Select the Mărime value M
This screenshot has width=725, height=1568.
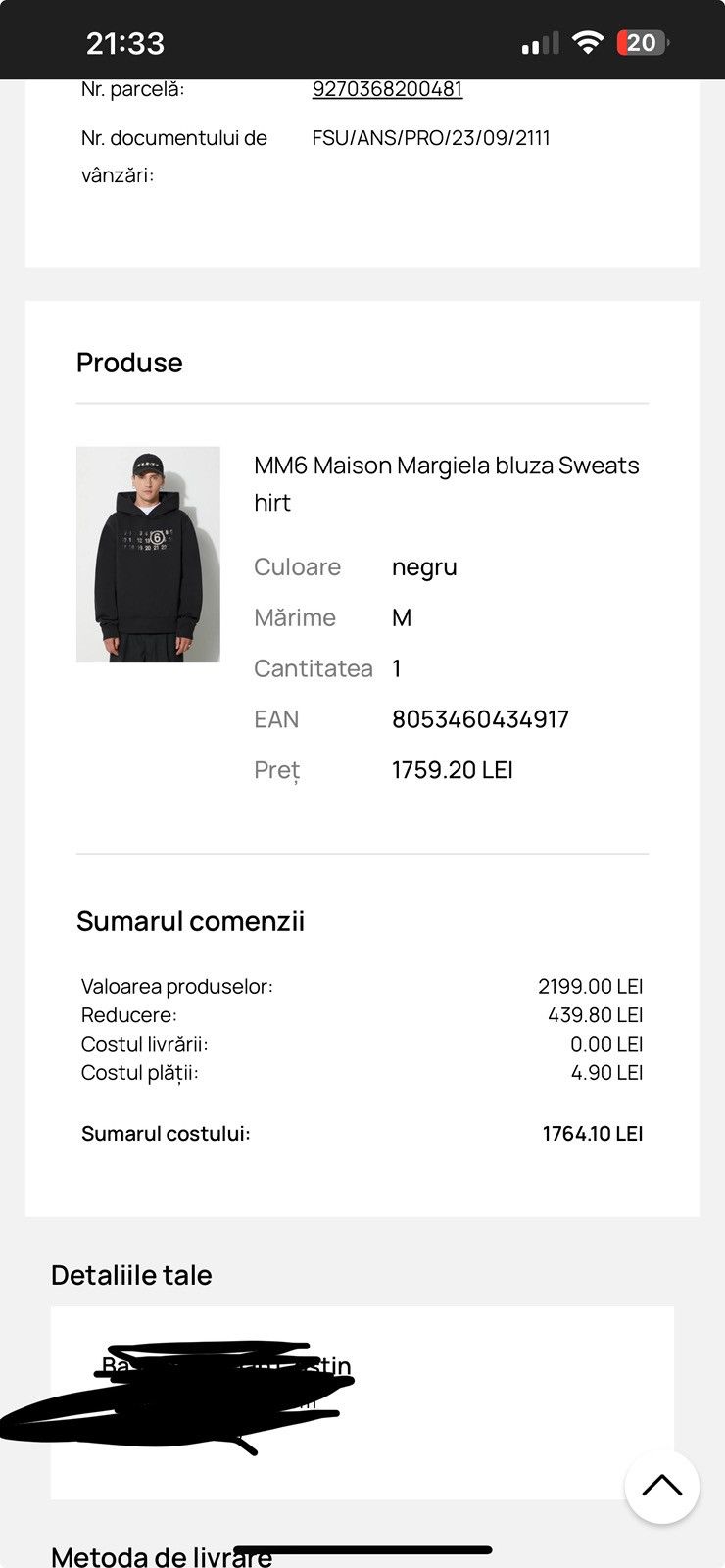(402, 617)
